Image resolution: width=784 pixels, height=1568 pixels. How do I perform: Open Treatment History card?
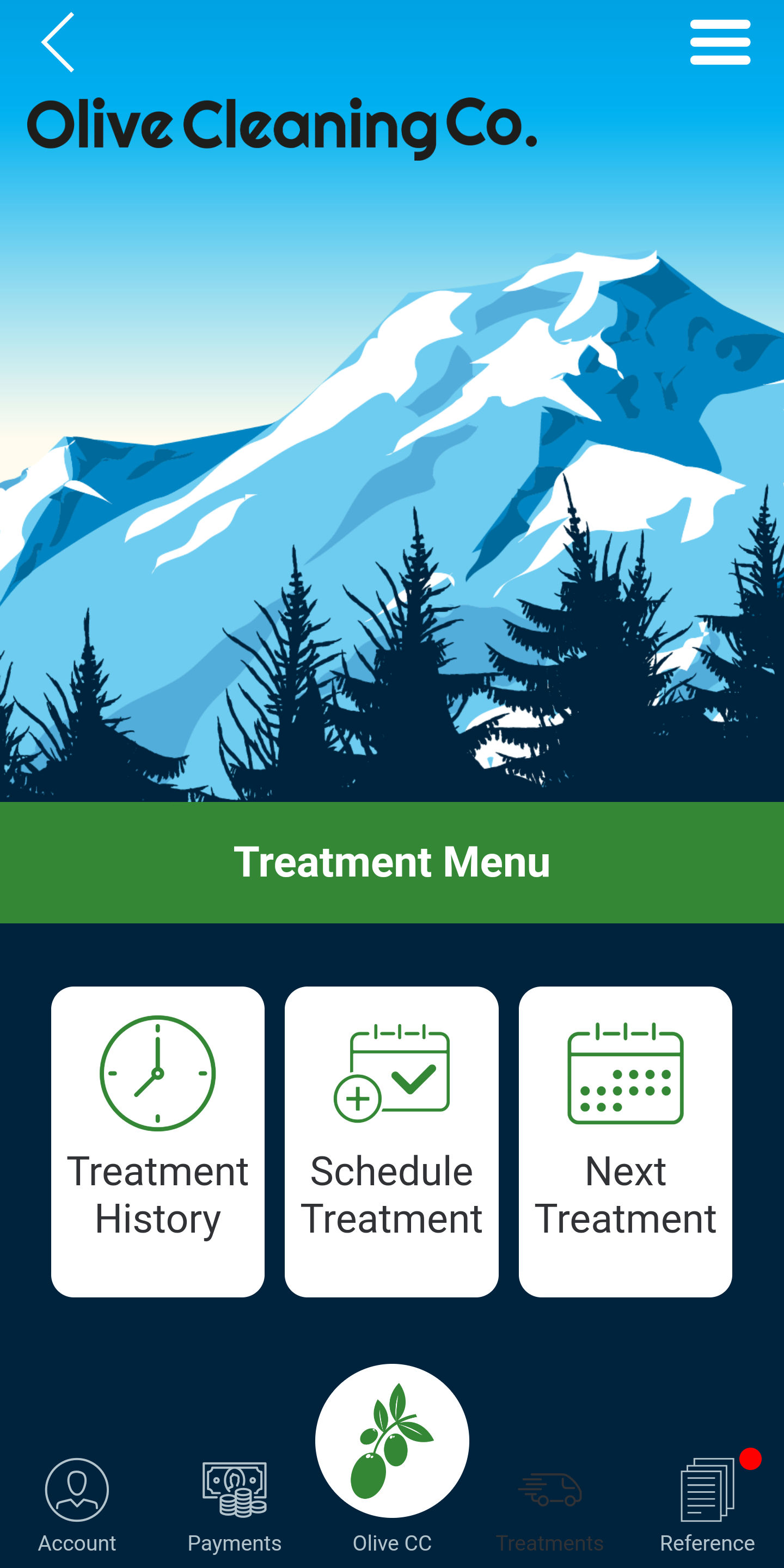tap(158, 1141)
